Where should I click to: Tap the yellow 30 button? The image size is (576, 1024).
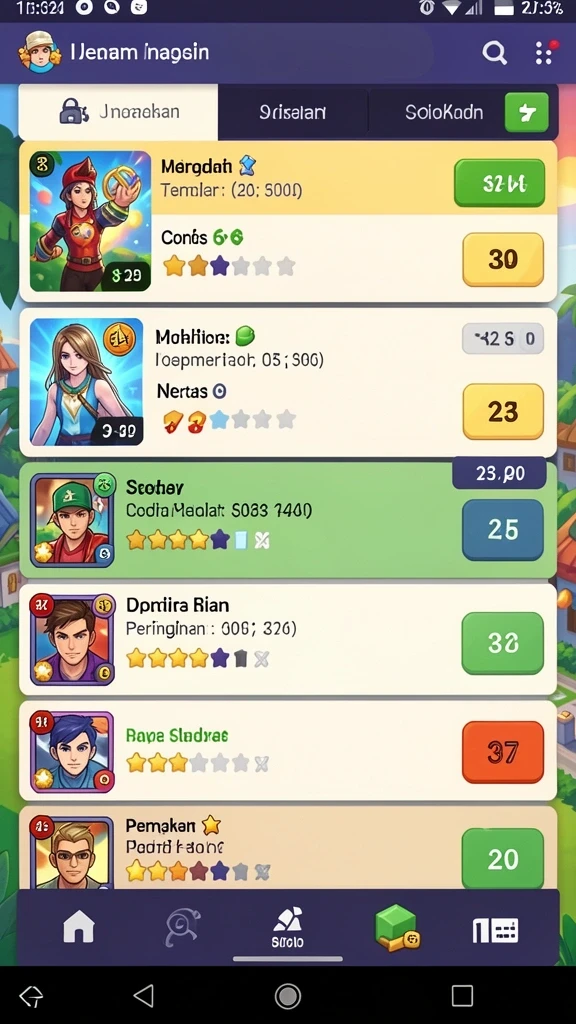pos(503,259)
